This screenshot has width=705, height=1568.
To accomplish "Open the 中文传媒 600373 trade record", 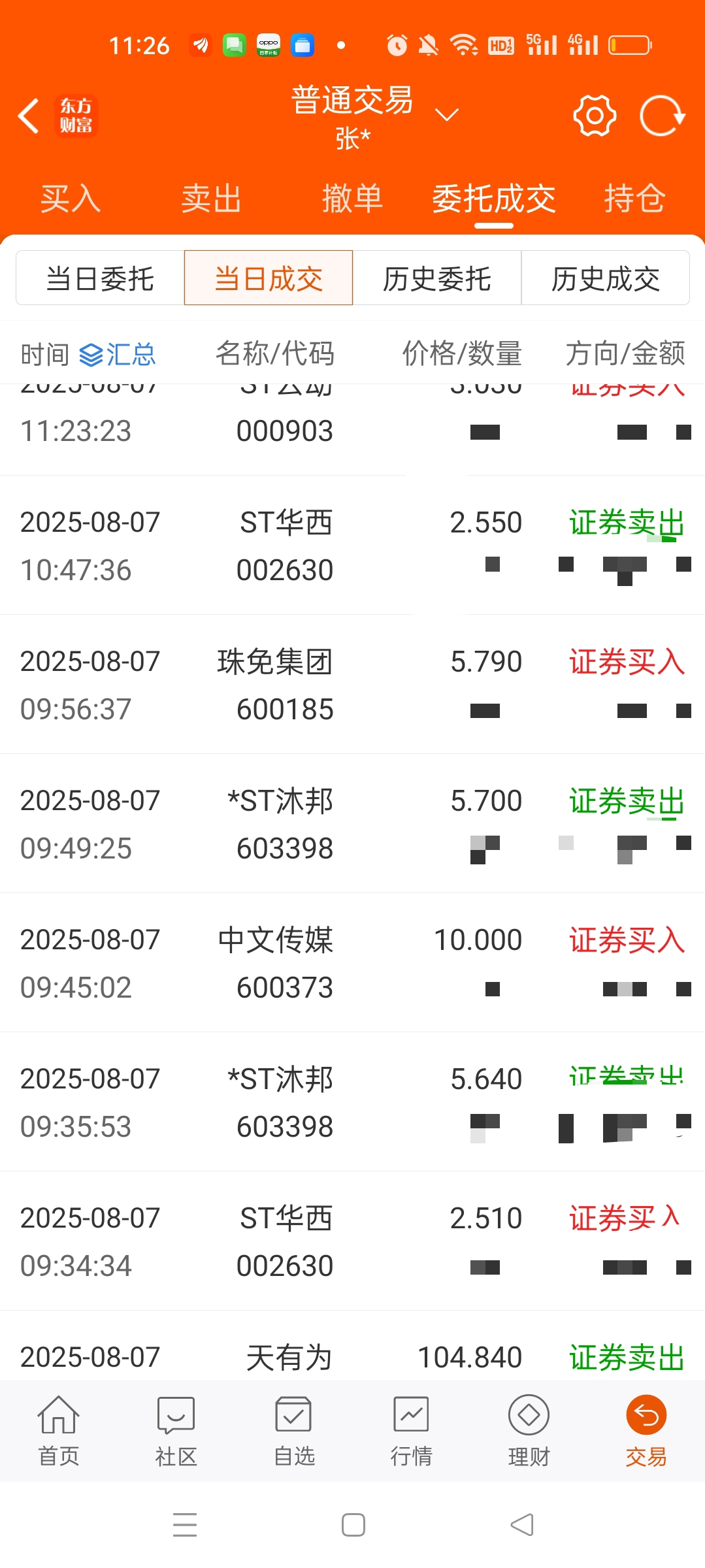I will [x=353, y=962].
